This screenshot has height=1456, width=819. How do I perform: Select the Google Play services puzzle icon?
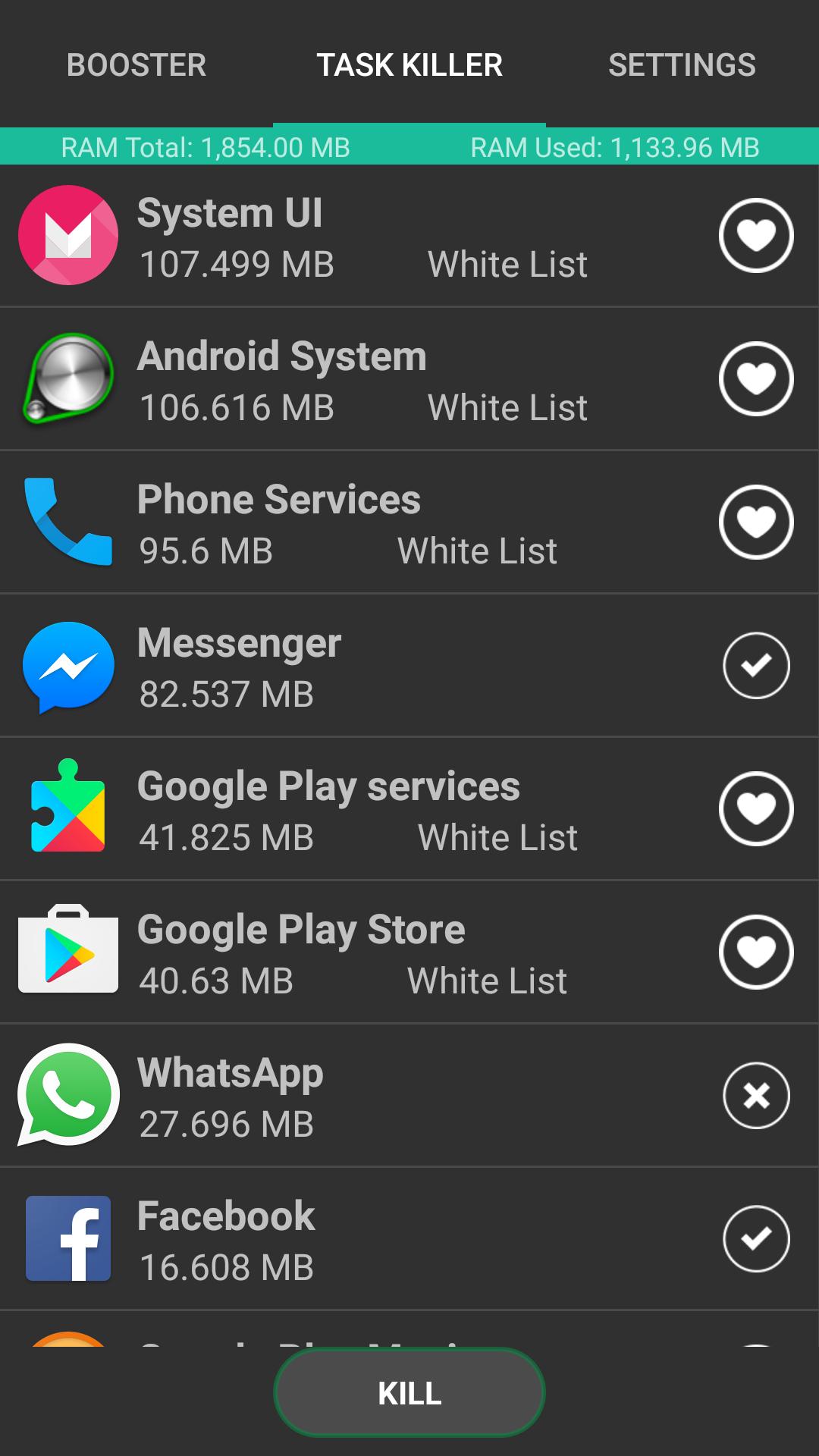point(68,808)
